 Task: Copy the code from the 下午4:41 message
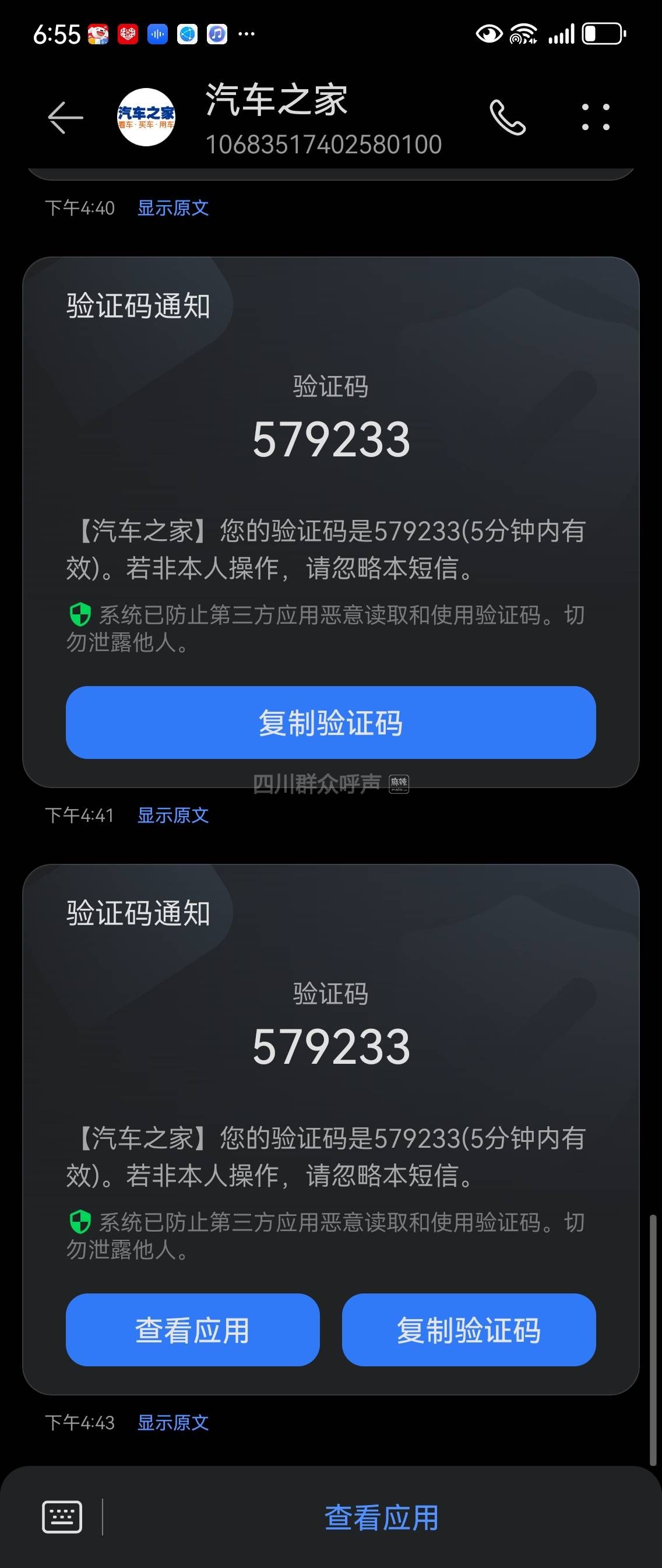(x=330, y=723)
